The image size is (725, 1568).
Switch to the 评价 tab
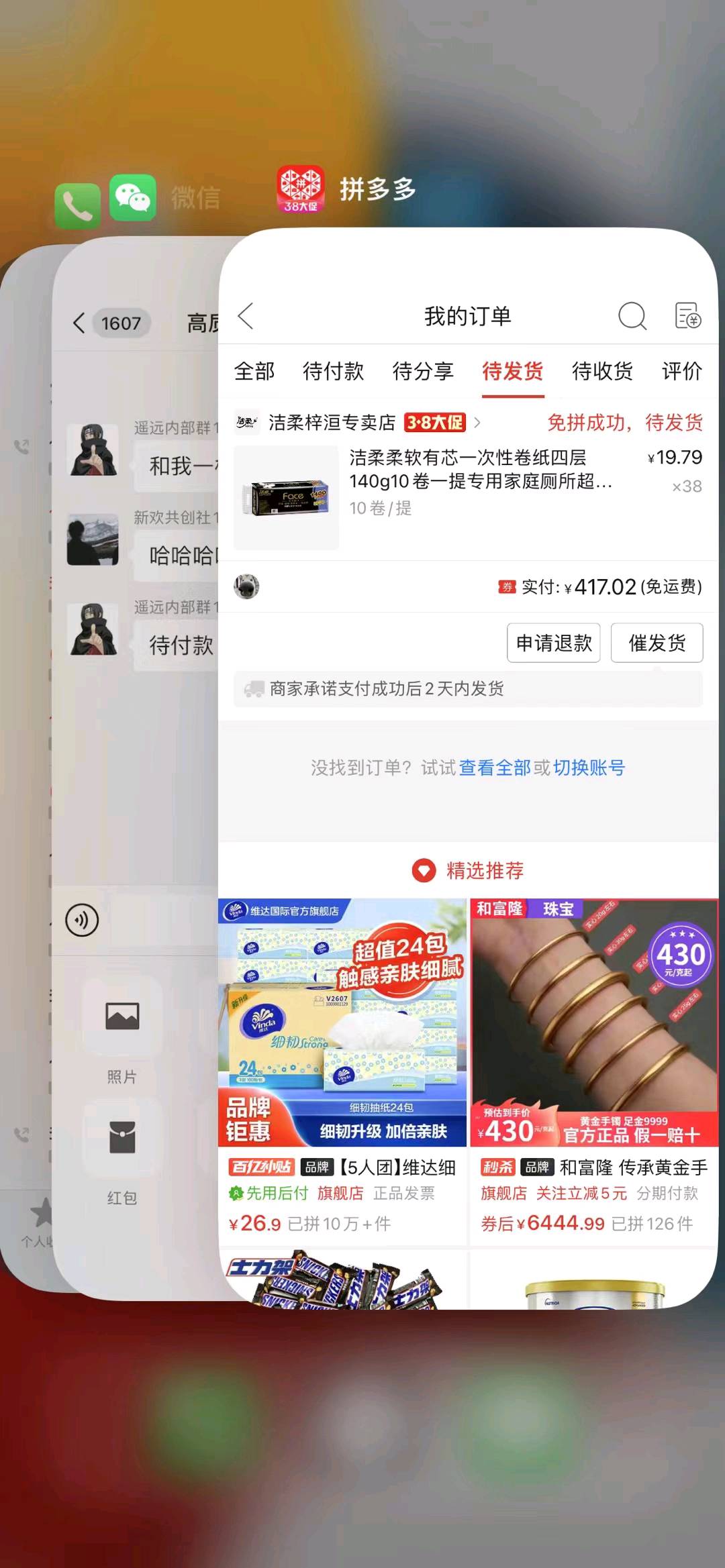[x=681, y=371]
